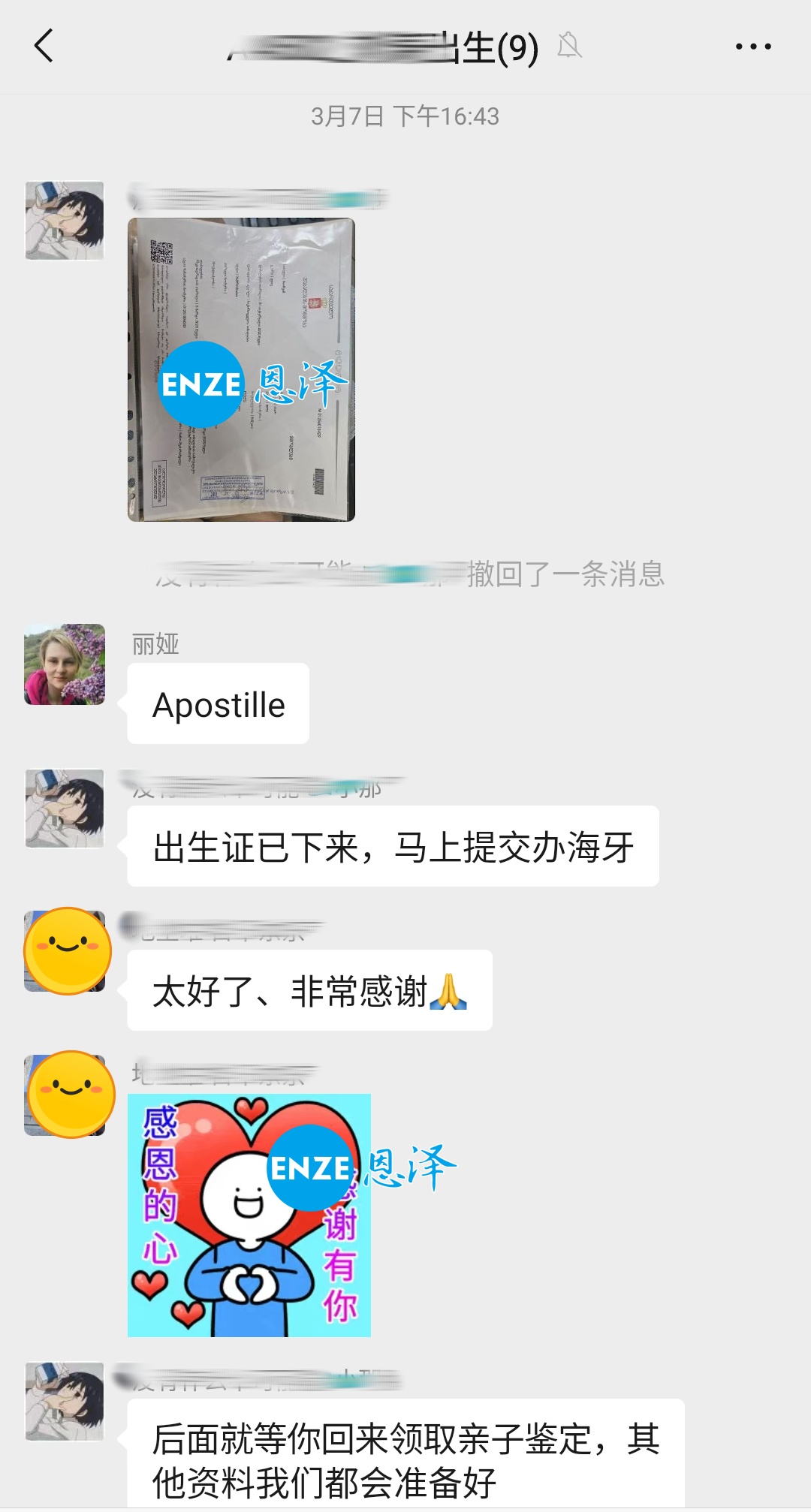Image resolution: width=811 pixels, height=1512 pixels.
Task: Tap the back arrow to exit the chat
Action: click(x=43, y=47)
